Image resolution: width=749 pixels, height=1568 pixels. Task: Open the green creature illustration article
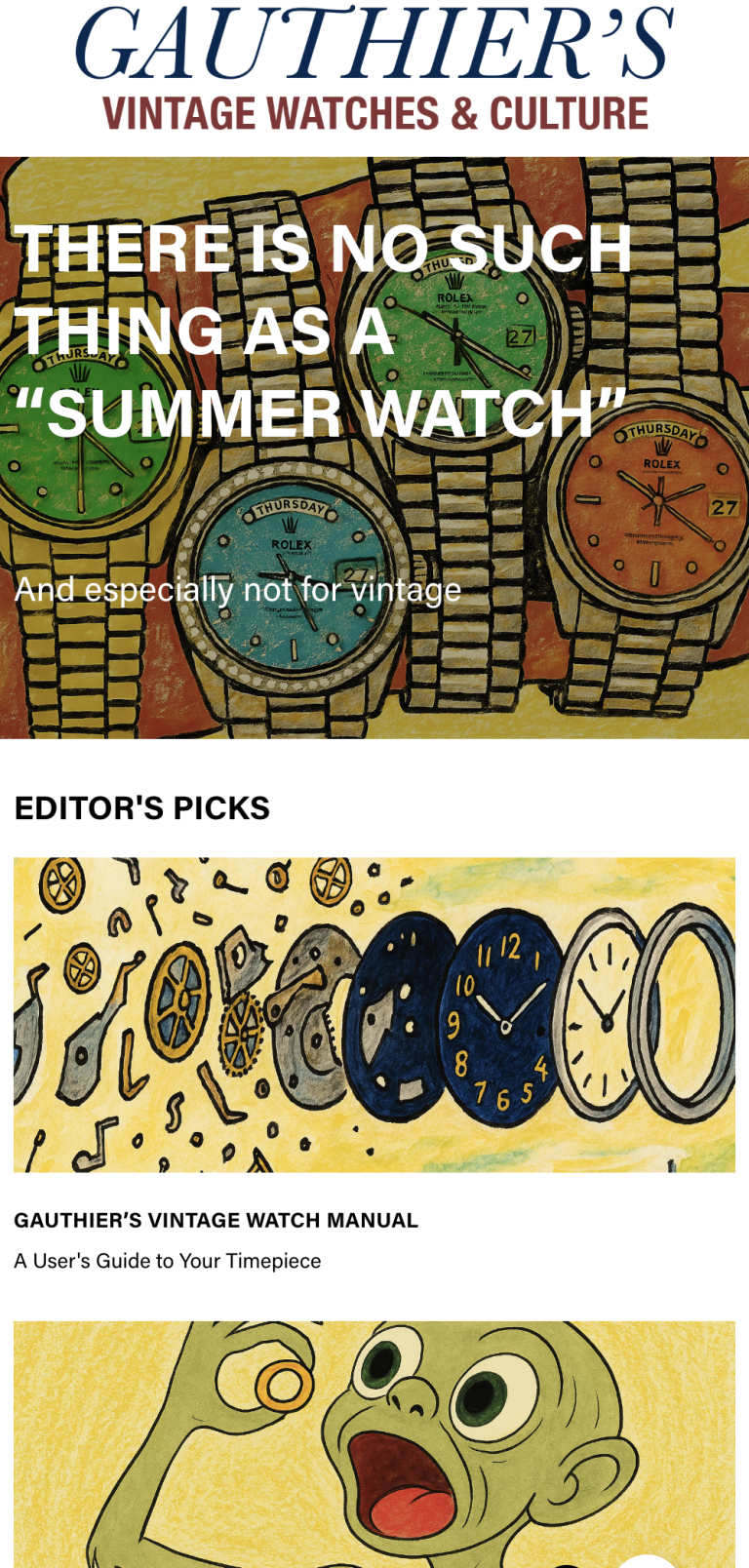point(374,1443)
